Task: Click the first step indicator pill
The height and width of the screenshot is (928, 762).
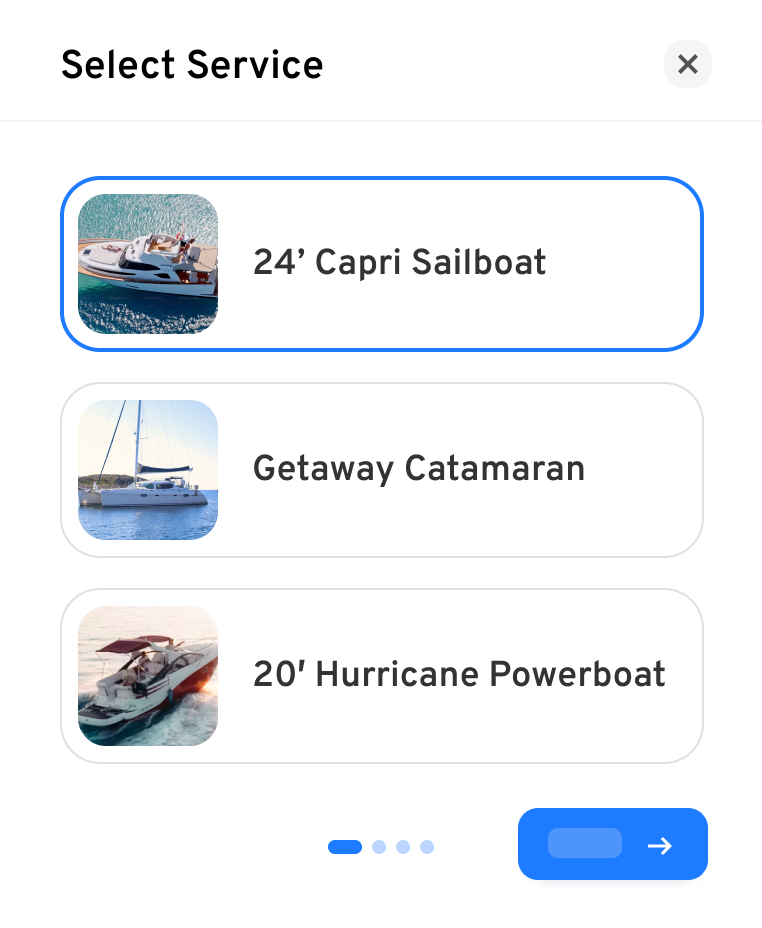Action: [x=345, y=847]
